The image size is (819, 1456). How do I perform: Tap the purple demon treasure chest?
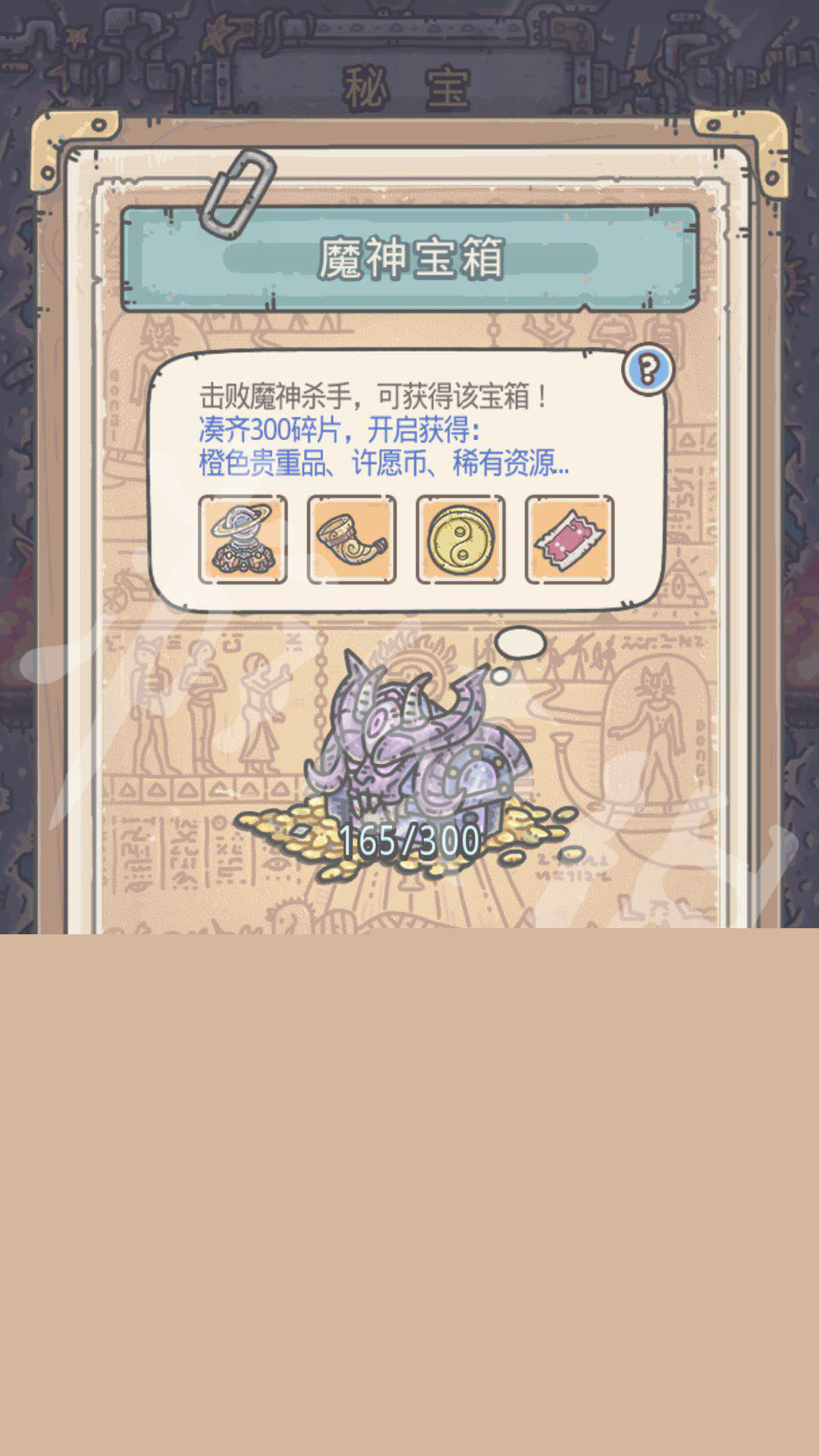click(413, 751)
